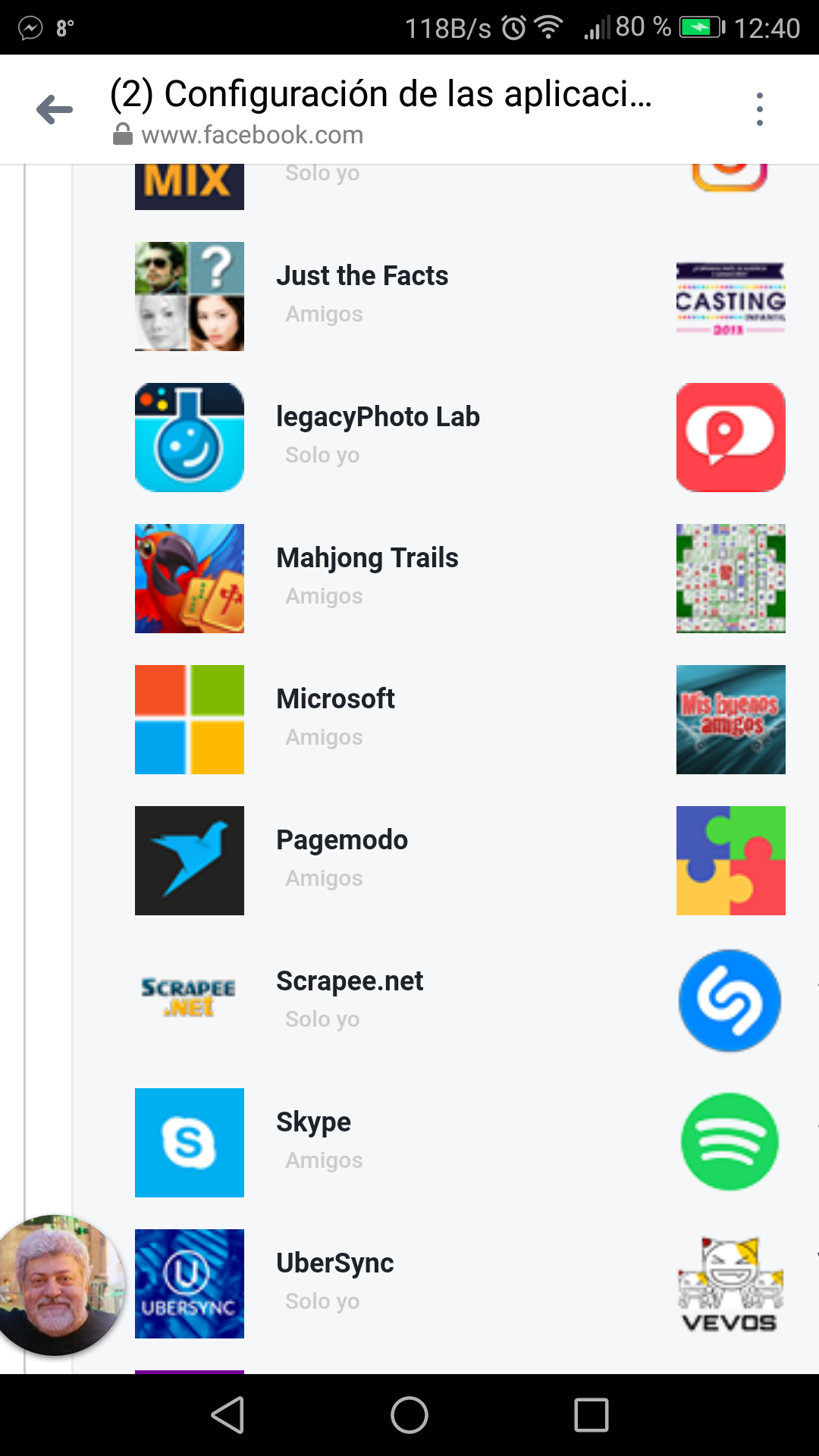Open the Spotify app icon

(x=730, y=1142)
